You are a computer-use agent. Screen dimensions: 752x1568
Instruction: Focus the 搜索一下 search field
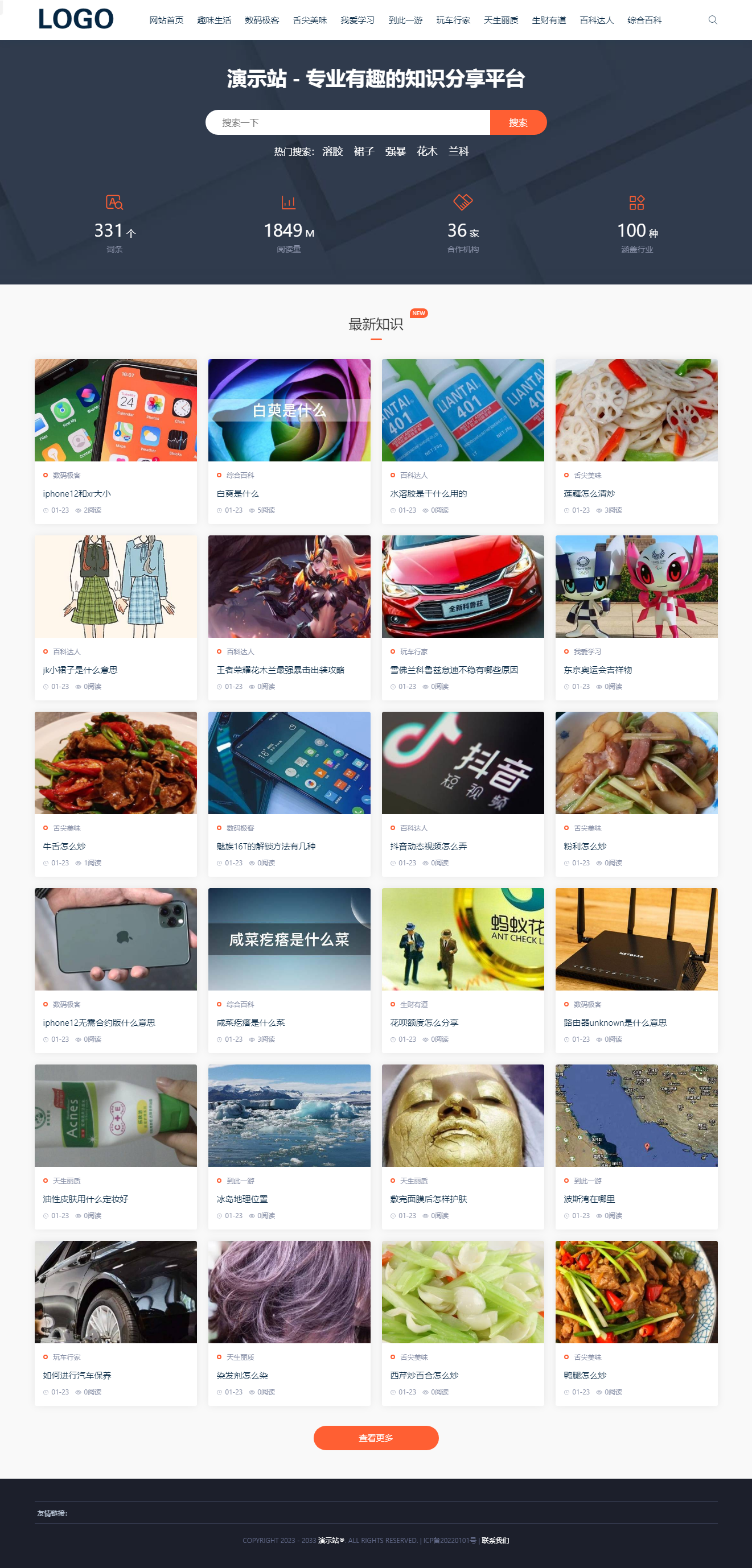[347, 122]
